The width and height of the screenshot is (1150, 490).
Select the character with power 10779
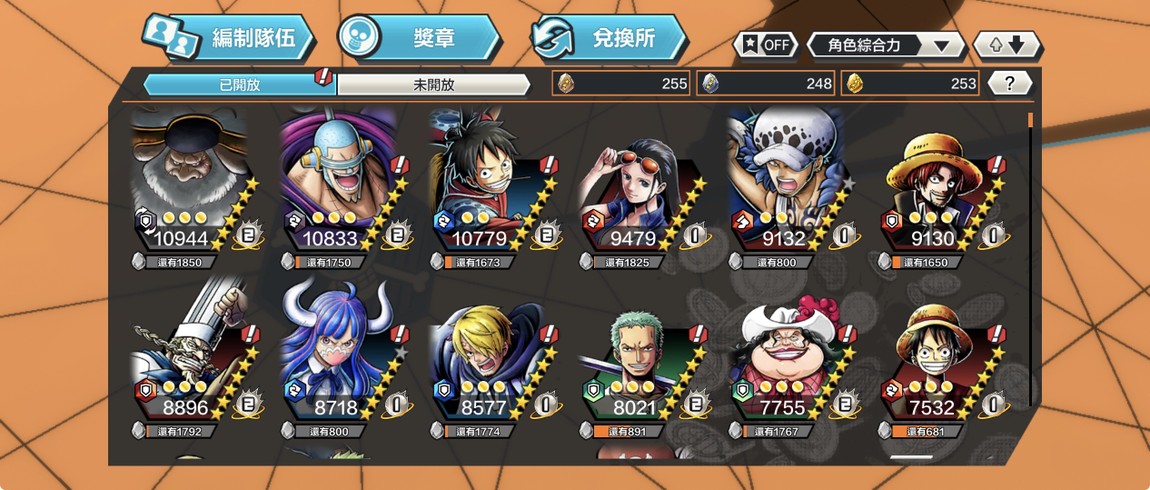pyautogui.click(x=488, y=185)
